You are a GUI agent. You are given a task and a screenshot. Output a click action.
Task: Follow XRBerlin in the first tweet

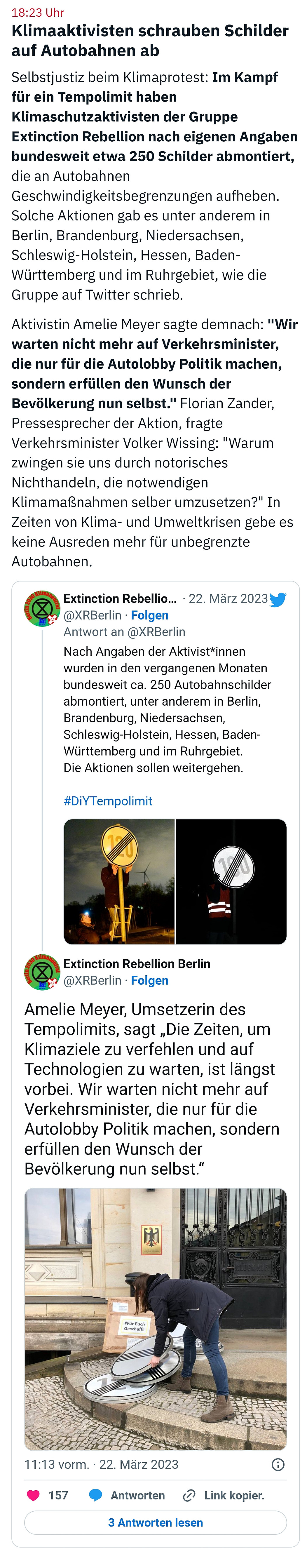(149, 615)
